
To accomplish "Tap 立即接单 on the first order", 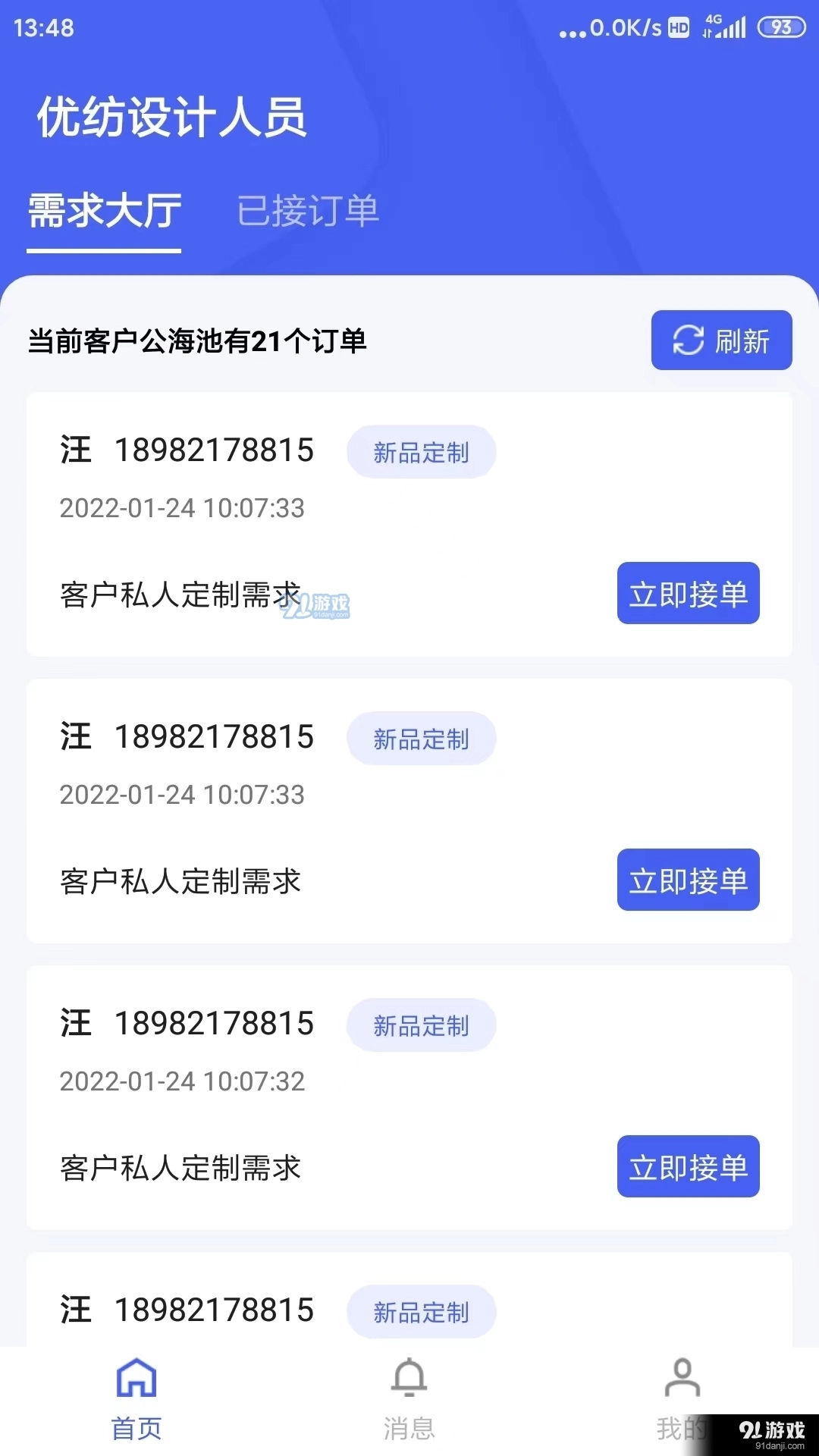I will pos(688,593).
